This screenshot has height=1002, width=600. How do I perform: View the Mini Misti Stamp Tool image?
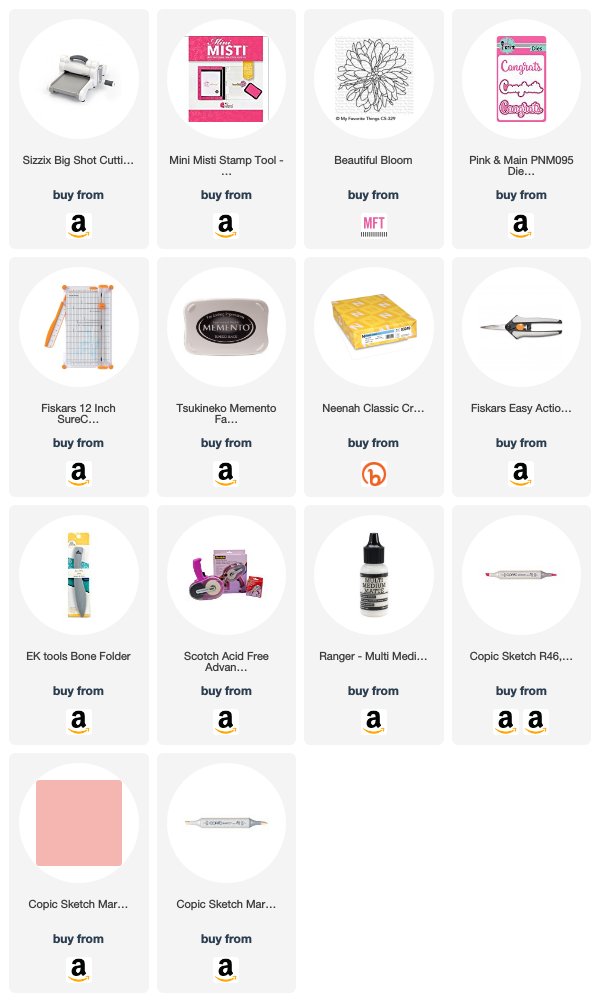pyautogui.click(x=227, y=79)
